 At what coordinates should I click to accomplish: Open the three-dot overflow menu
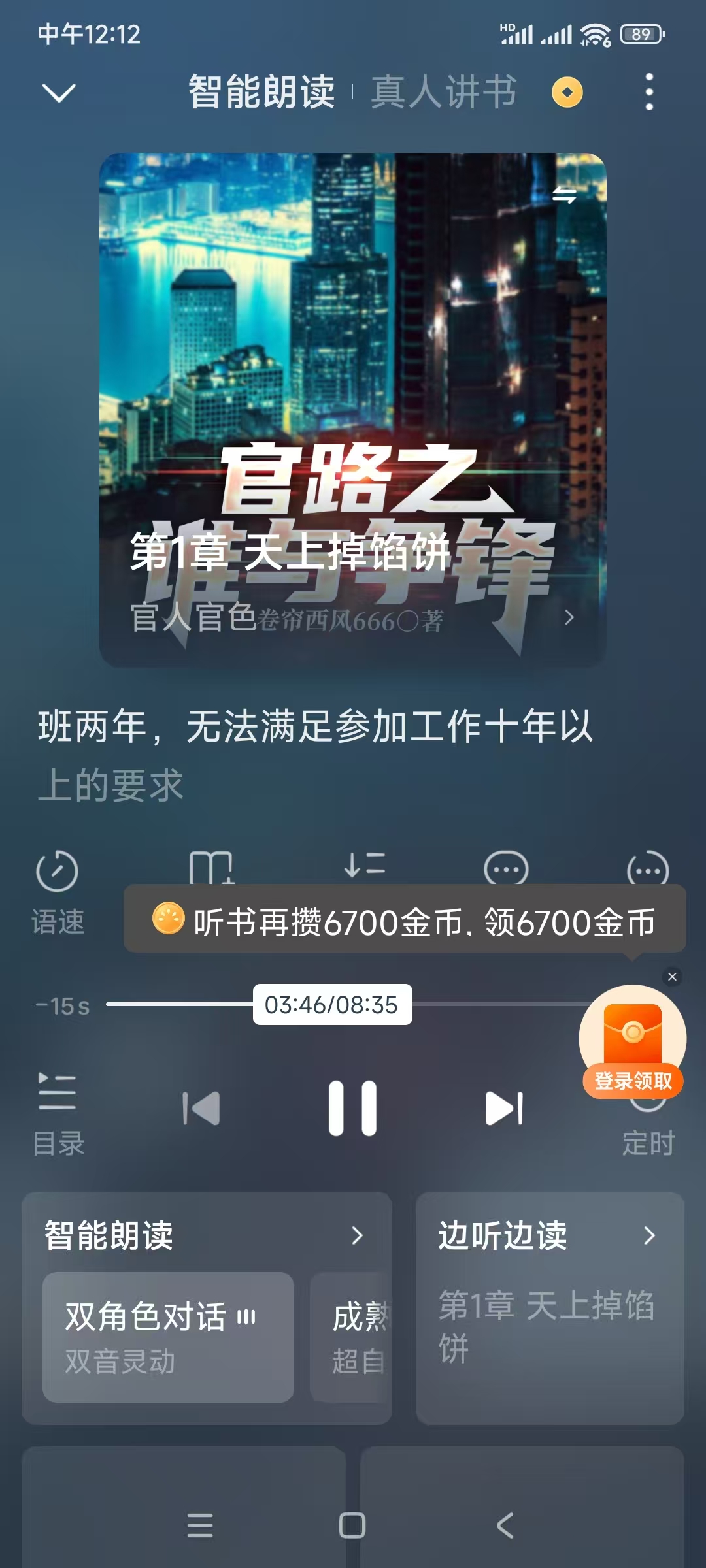[x=648, y=93]
